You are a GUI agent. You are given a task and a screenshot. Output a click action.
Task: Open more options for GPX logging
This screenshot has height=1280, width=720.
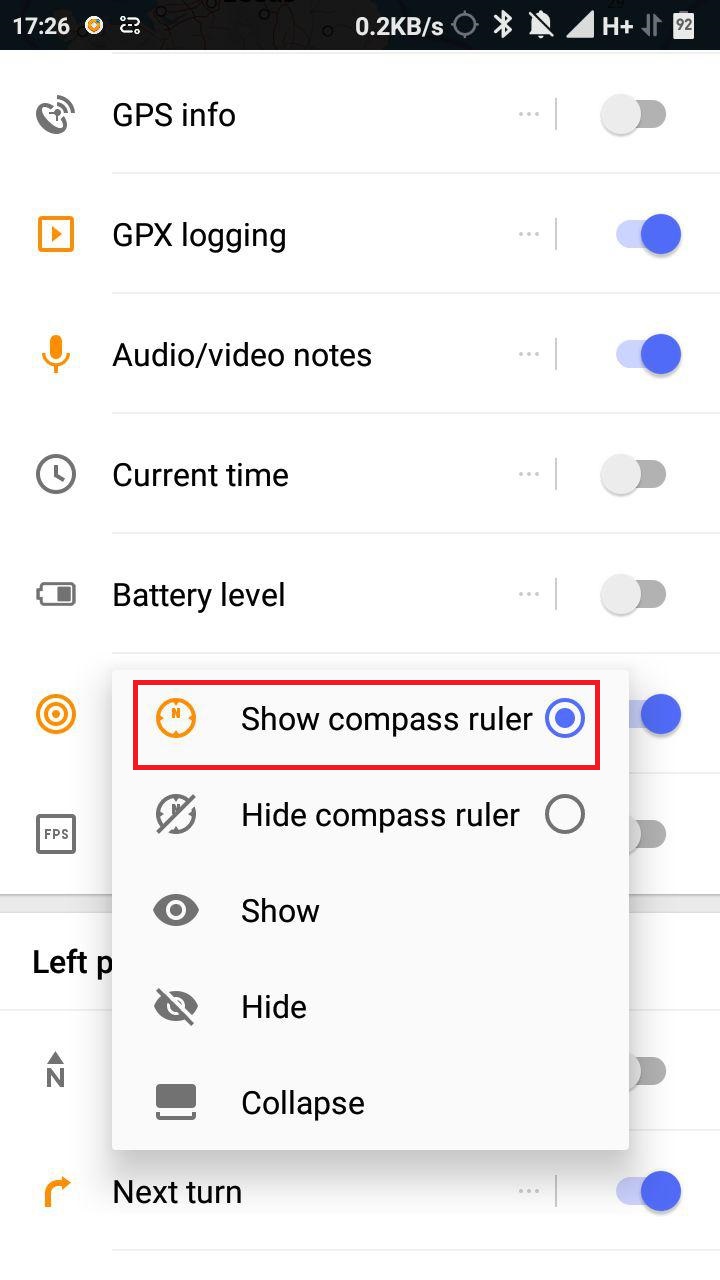click(x=529, y=235)
